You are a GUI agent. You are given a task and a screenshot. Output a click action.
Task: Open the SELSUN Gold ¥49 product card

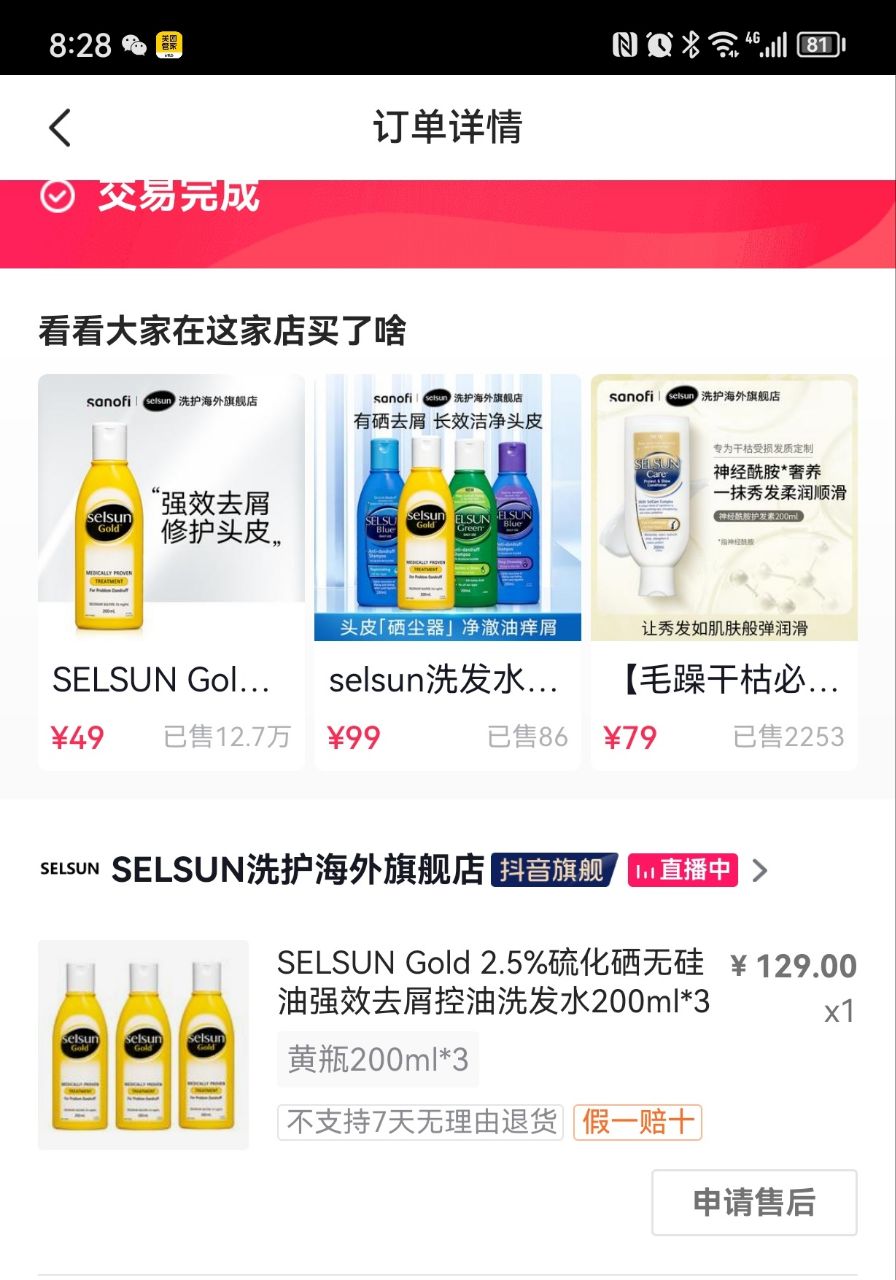tap(171, 570)
